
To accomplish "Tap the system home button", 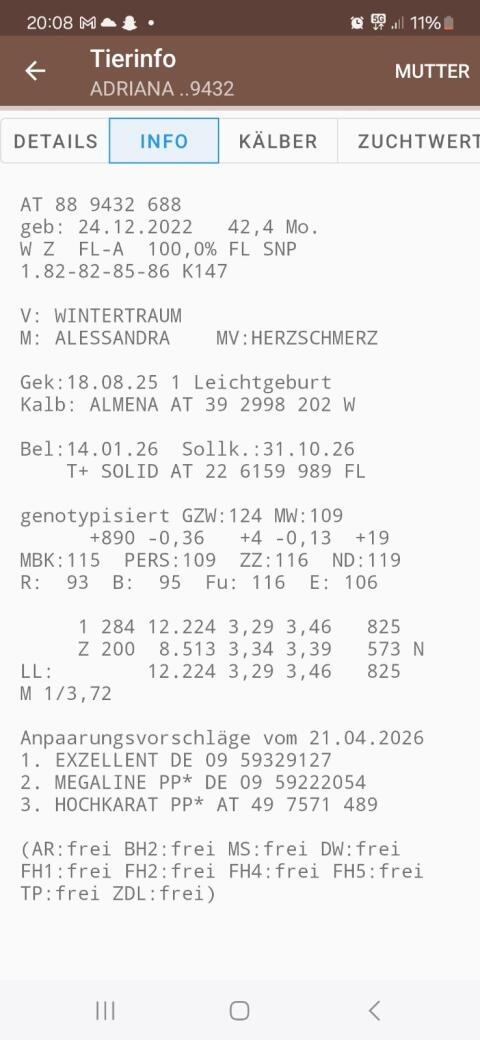I will pos(239,1011).
